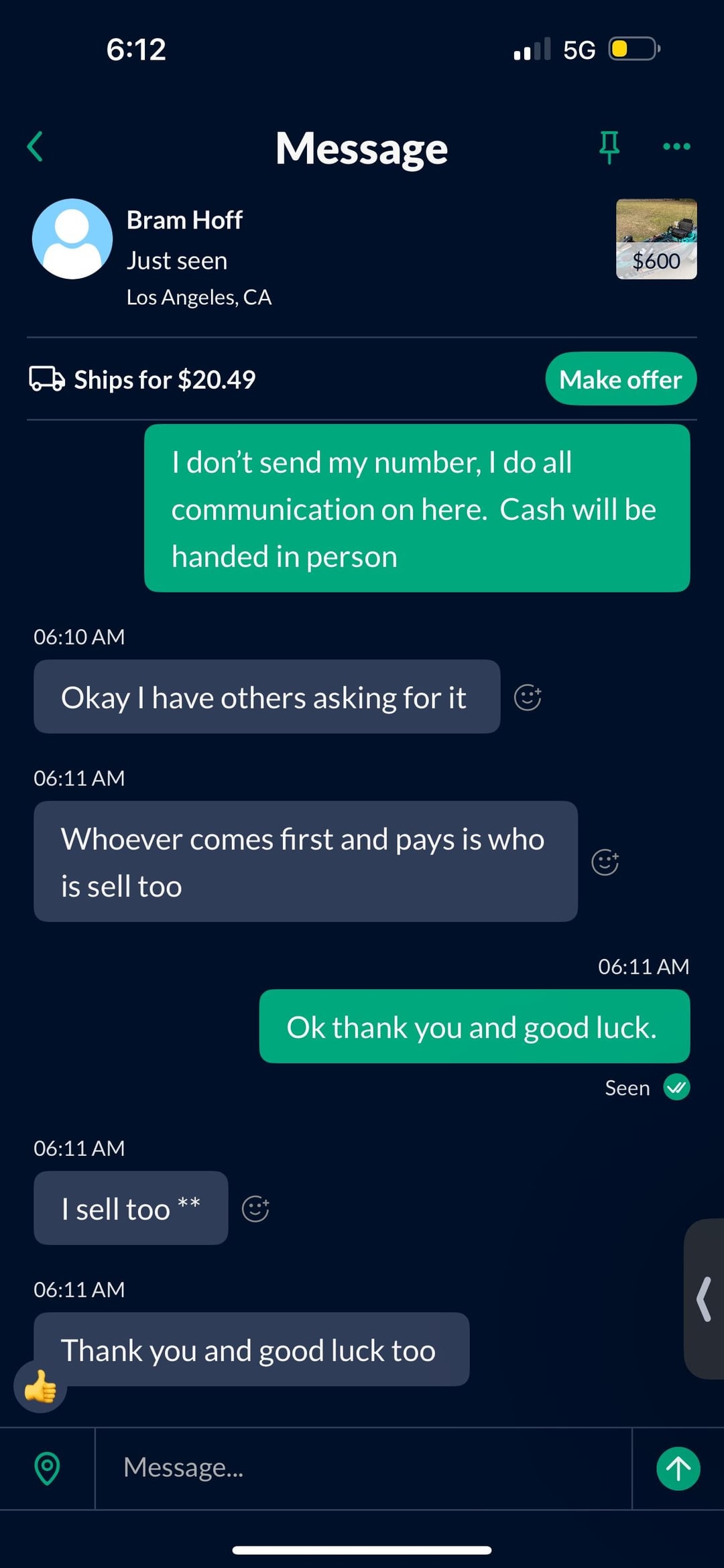Focus the Message text field
Screen dimensions: 724x1568
click(x=362, y=1468)
